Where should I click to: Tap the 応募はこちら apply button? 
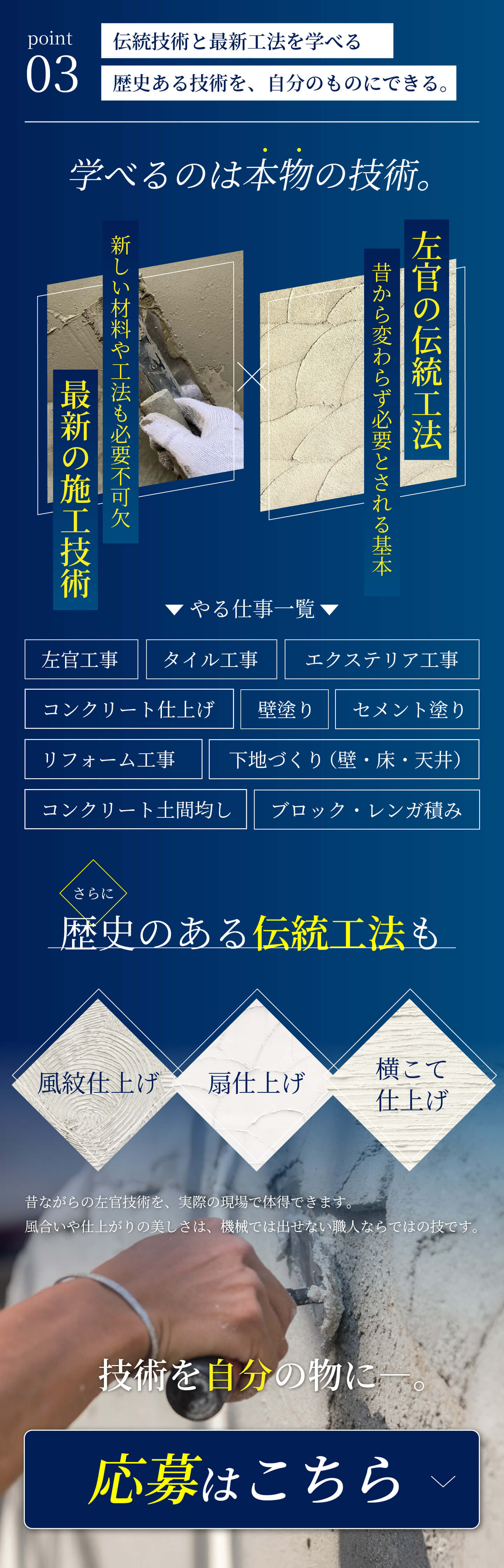coord(251,1479)
